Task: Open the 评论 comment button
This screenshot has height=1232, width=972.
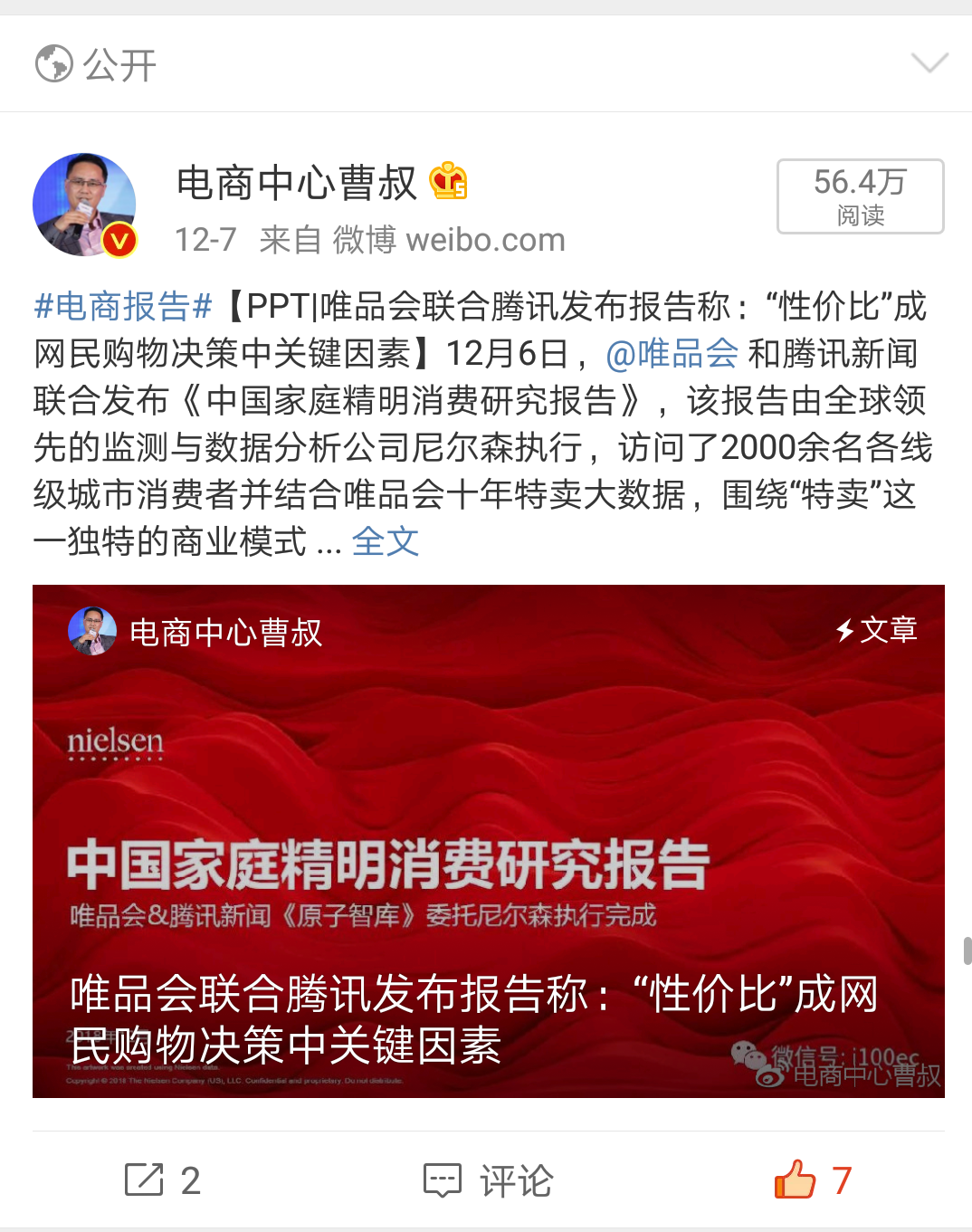Action: (489, 1180)
